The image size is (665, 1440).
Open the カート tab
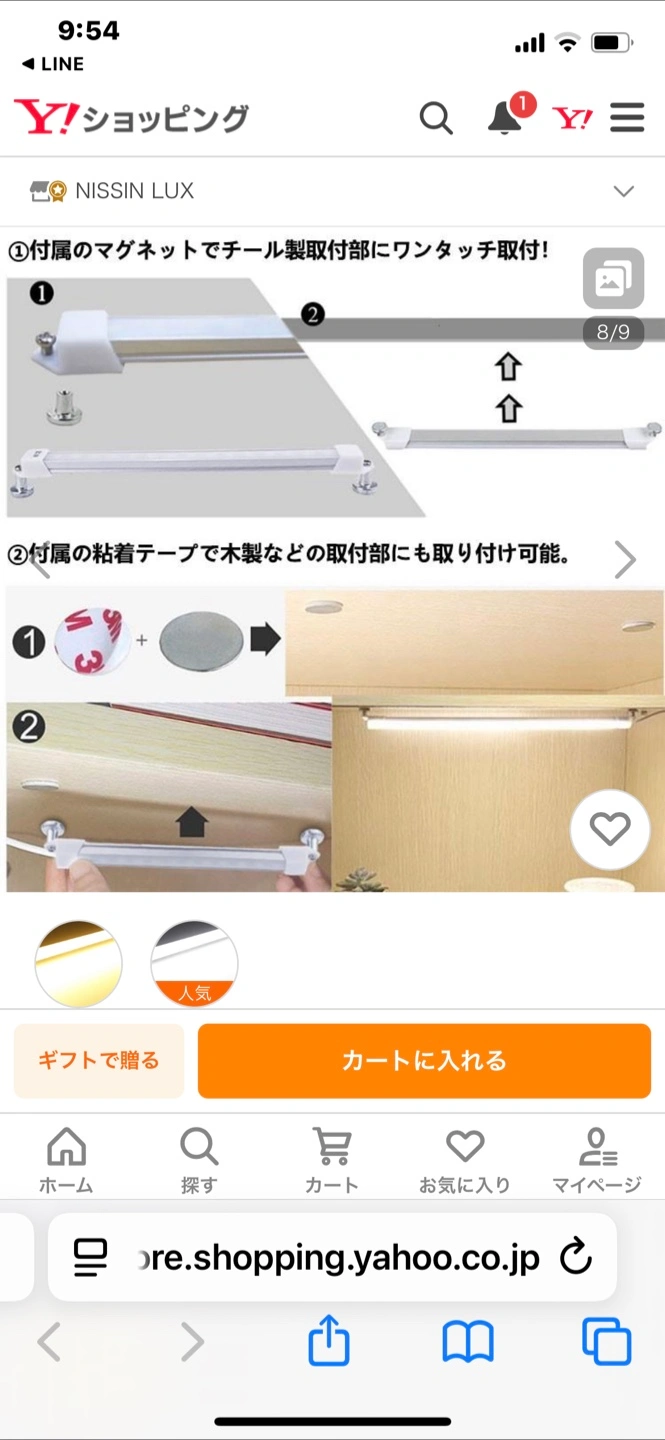pyautogui.click(x=331, y=1160)
